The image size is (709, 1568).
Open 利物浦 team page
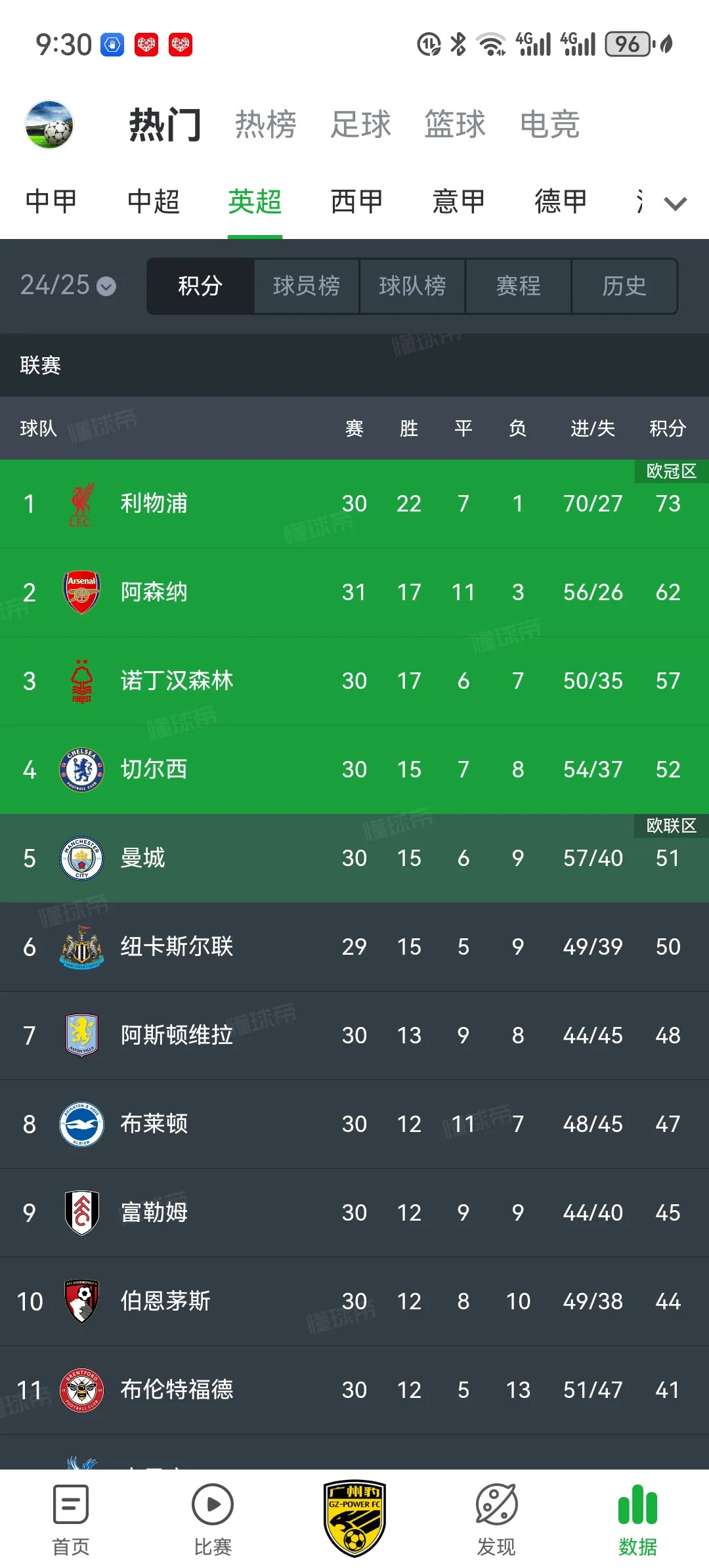[x=156, y=504]
